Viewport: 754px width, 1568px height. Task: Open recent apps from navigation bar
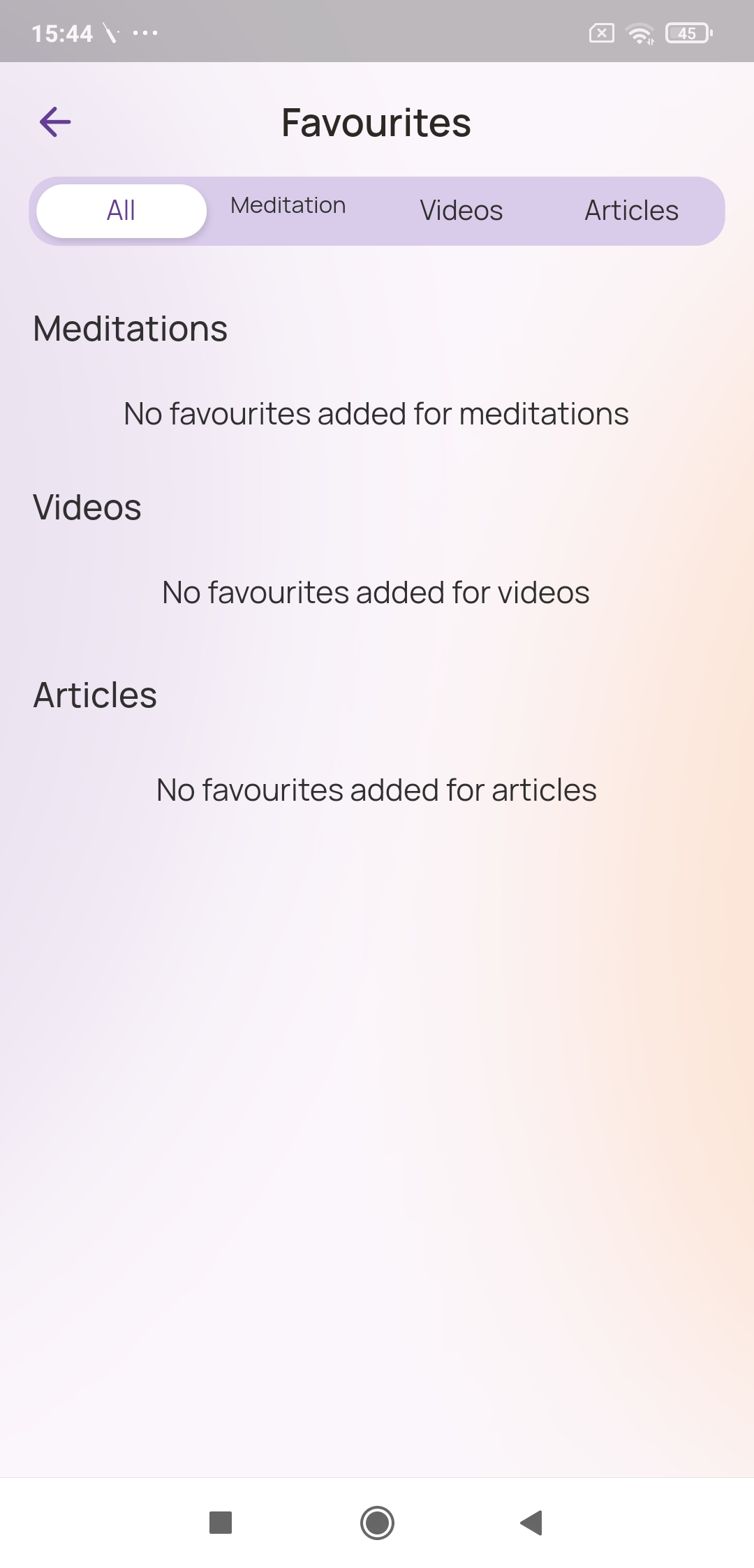[221, 1523]
